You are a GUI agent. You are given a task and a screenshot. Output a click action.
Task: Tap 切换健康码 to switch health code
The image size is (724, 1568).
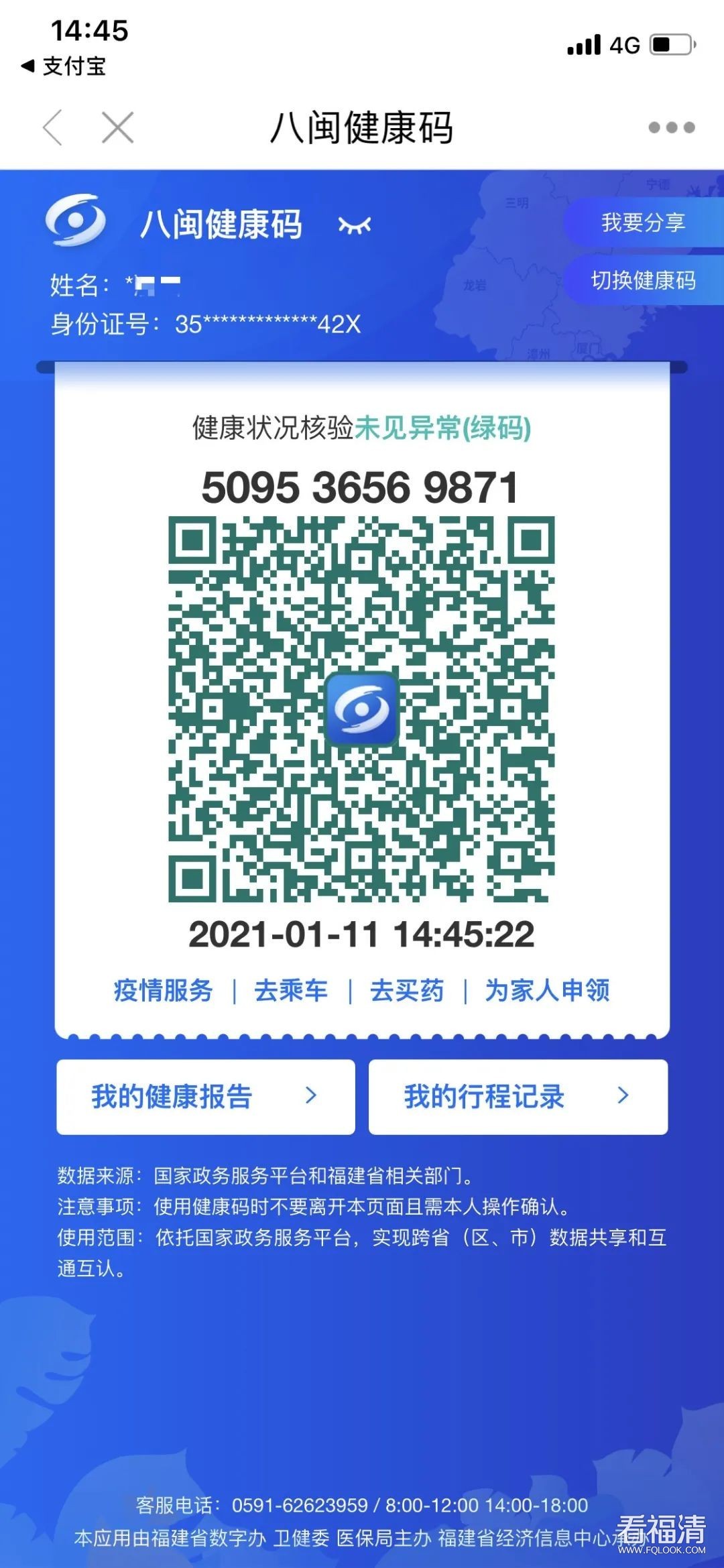click(x=643, y=280)
